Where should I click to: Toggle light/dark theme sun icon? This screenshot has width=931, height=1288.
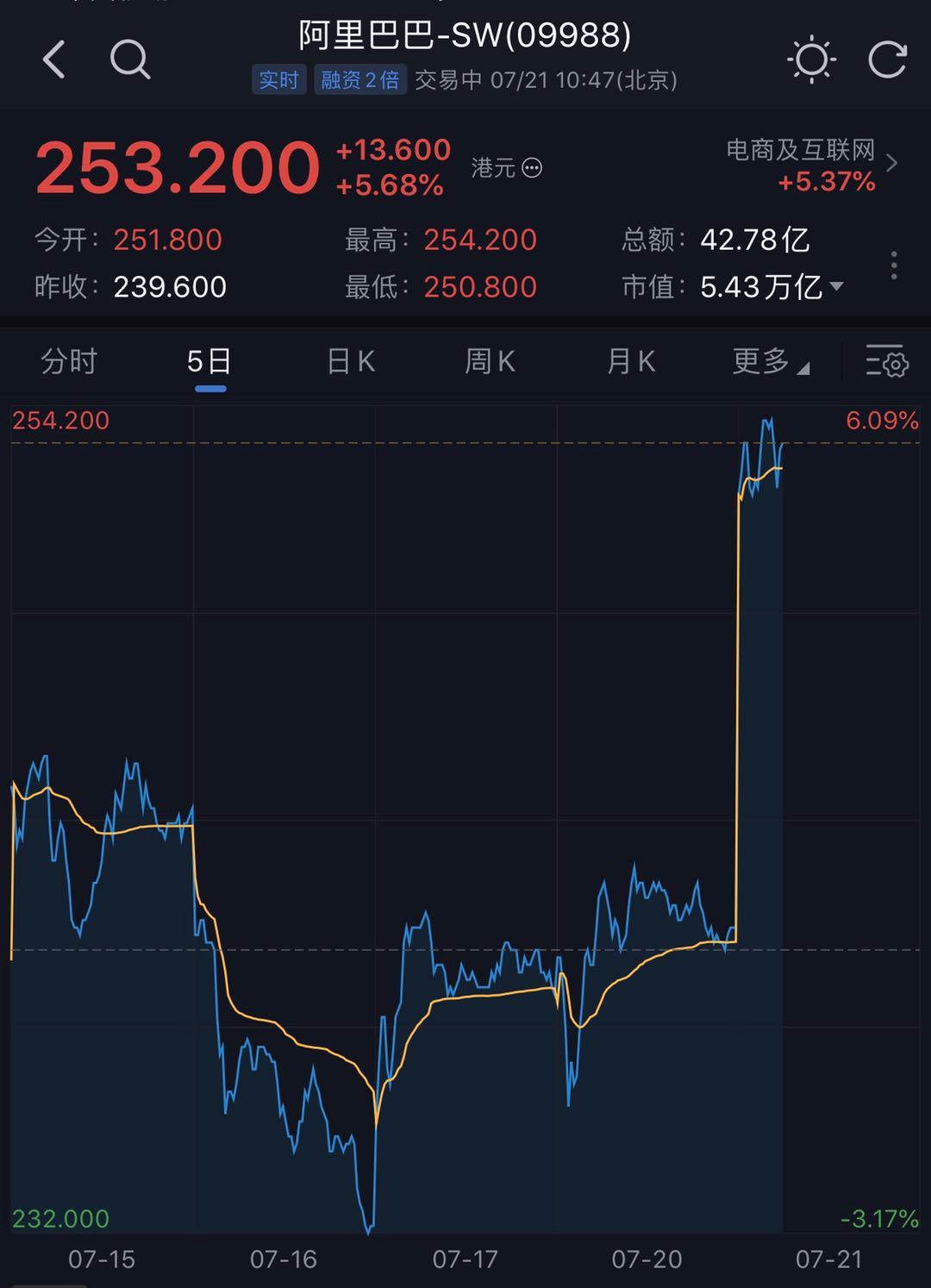[x=811, y=60]
